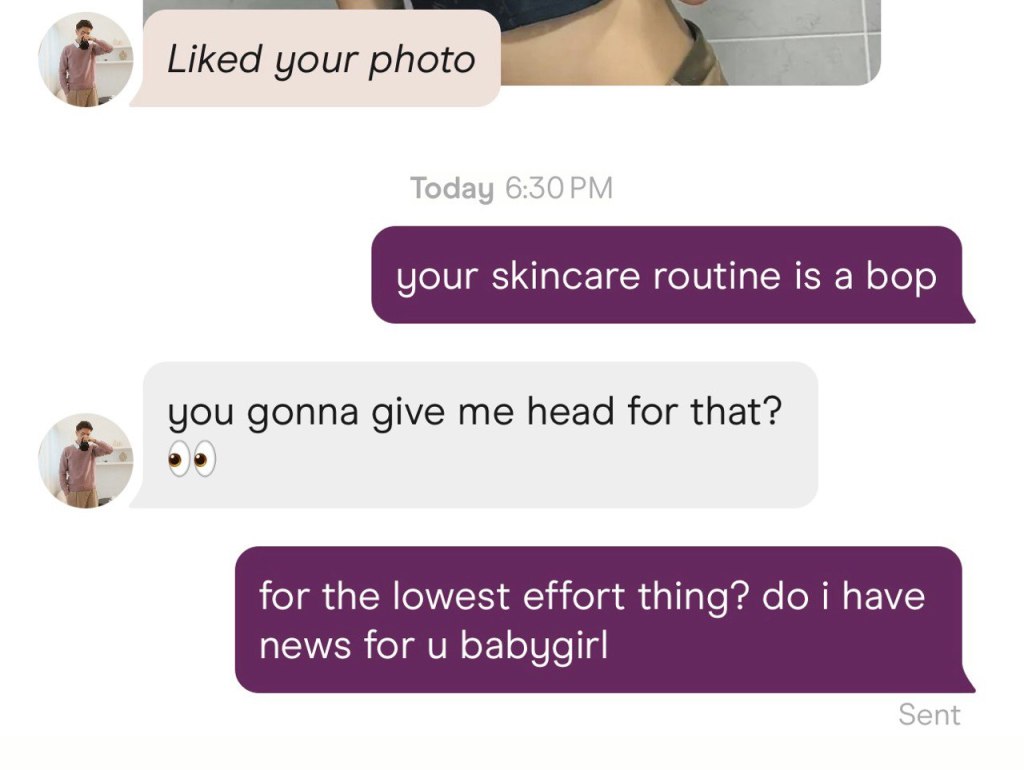
Task: Tap the avatar beside "Liked your photo"
Action: tap(85, 60)
